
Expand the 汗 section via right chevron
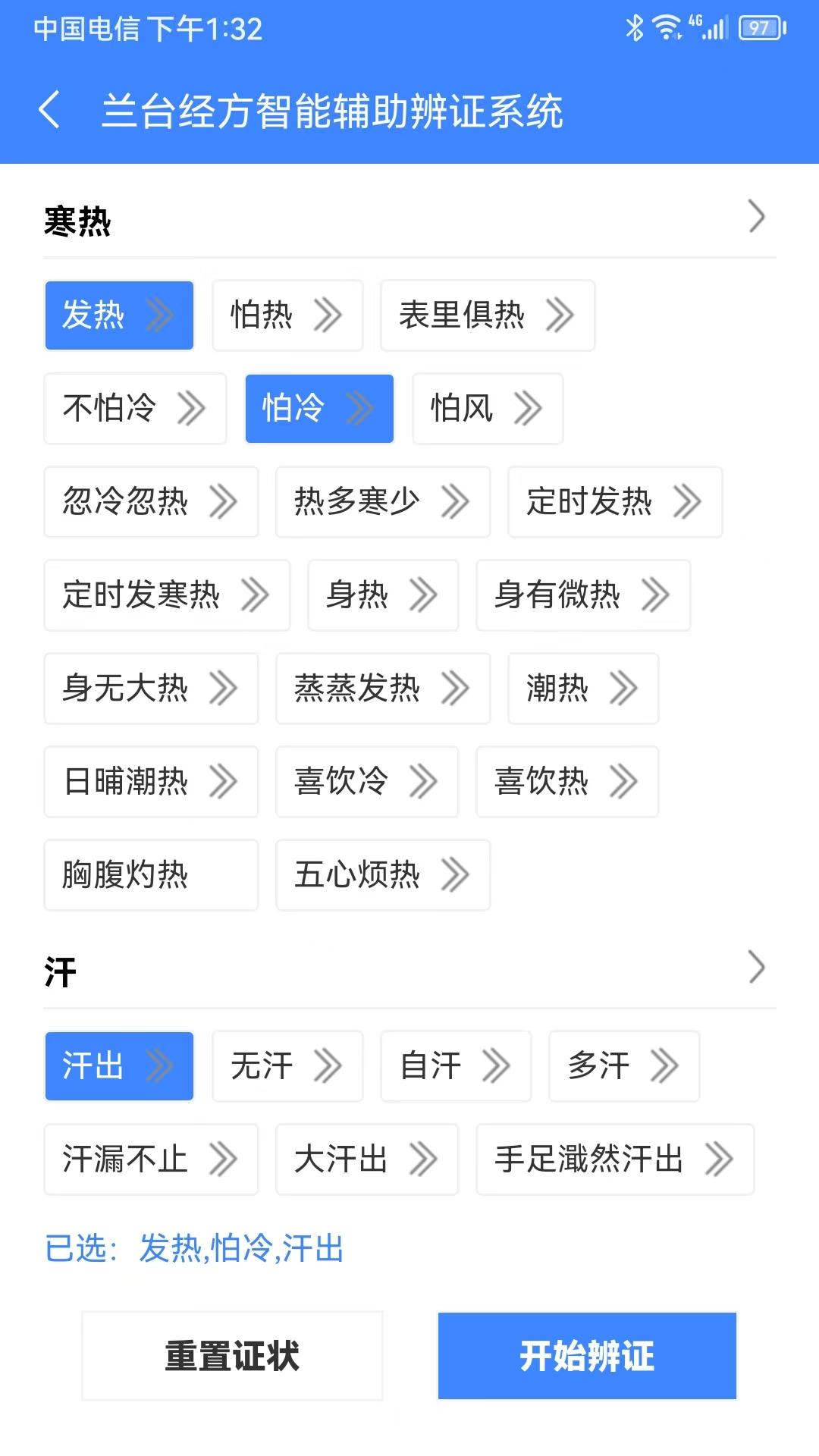pyautogui.click(x=757, y=968)
